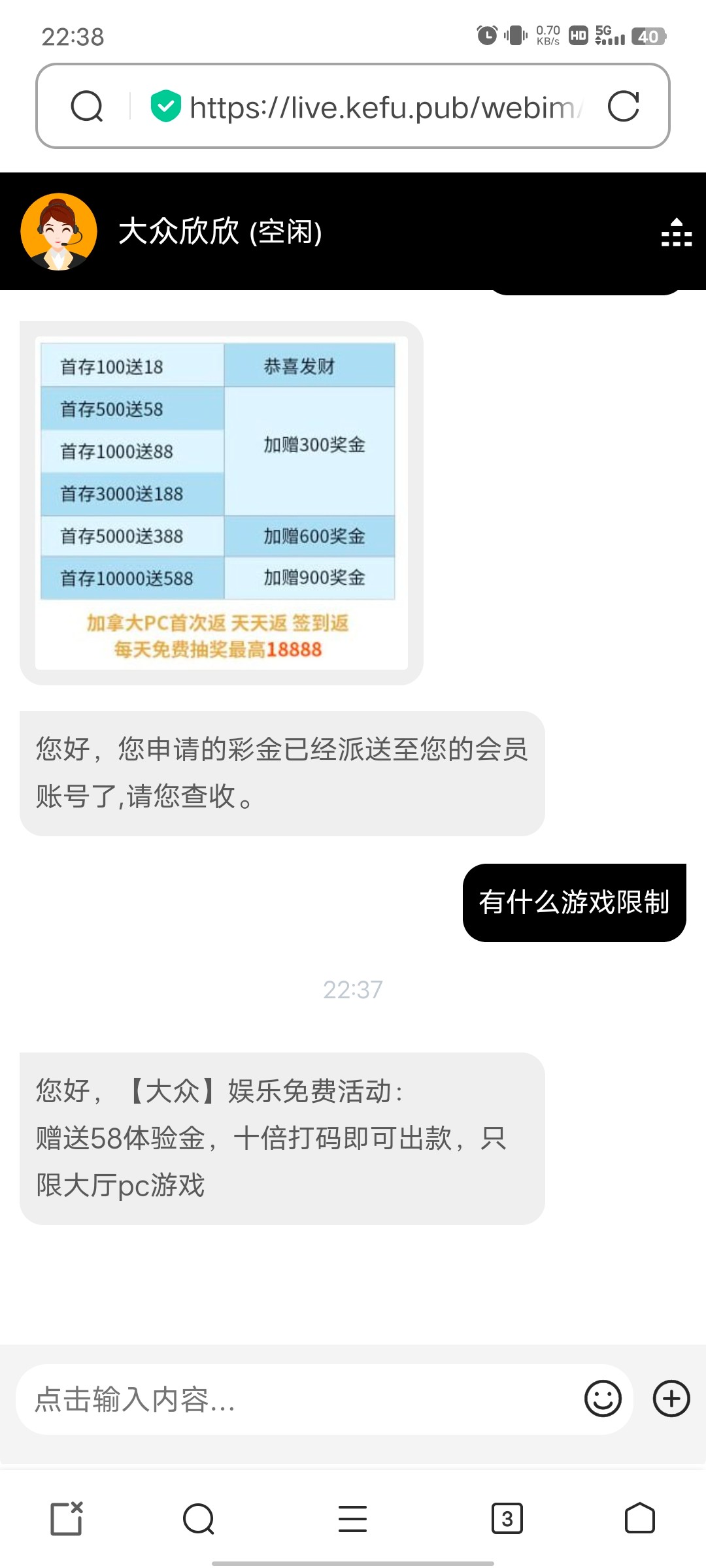Screen dimensions: 706x1568
Task: Tap the browser address bar URL
Action: pos(384,107)
